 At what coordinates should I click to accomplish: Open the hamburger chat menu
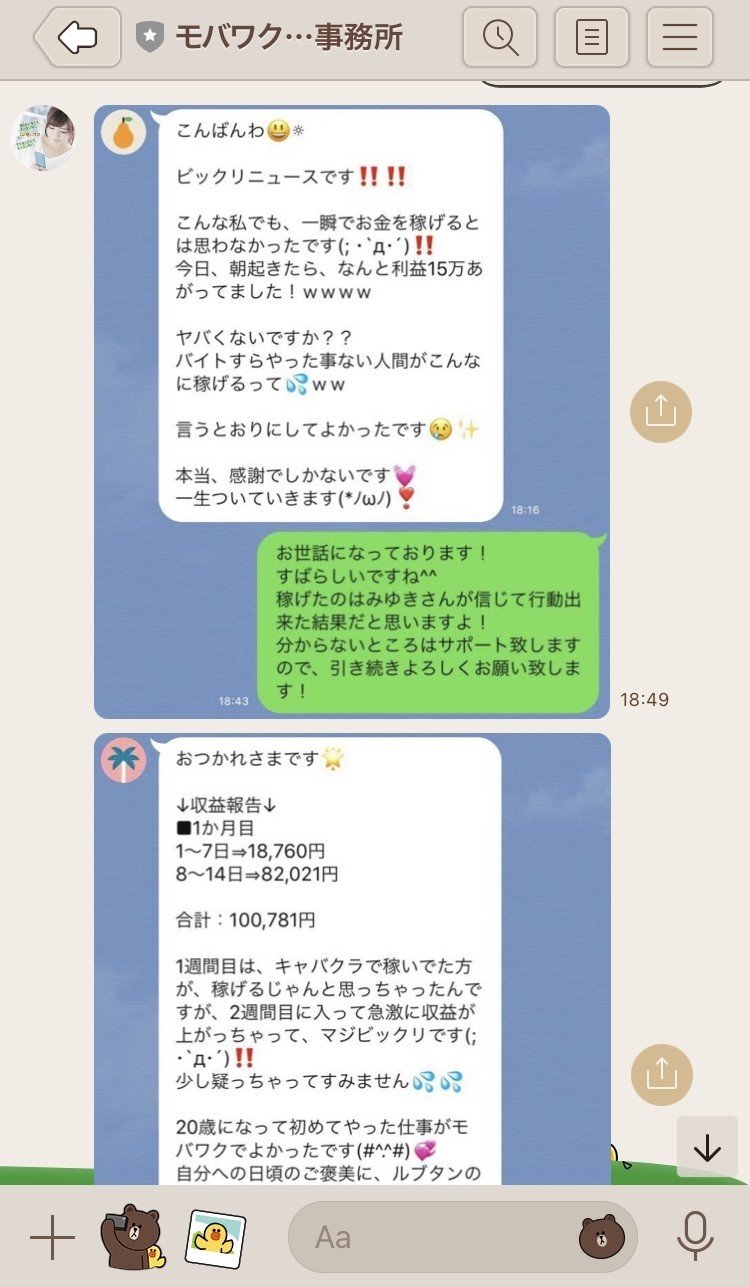680,38
